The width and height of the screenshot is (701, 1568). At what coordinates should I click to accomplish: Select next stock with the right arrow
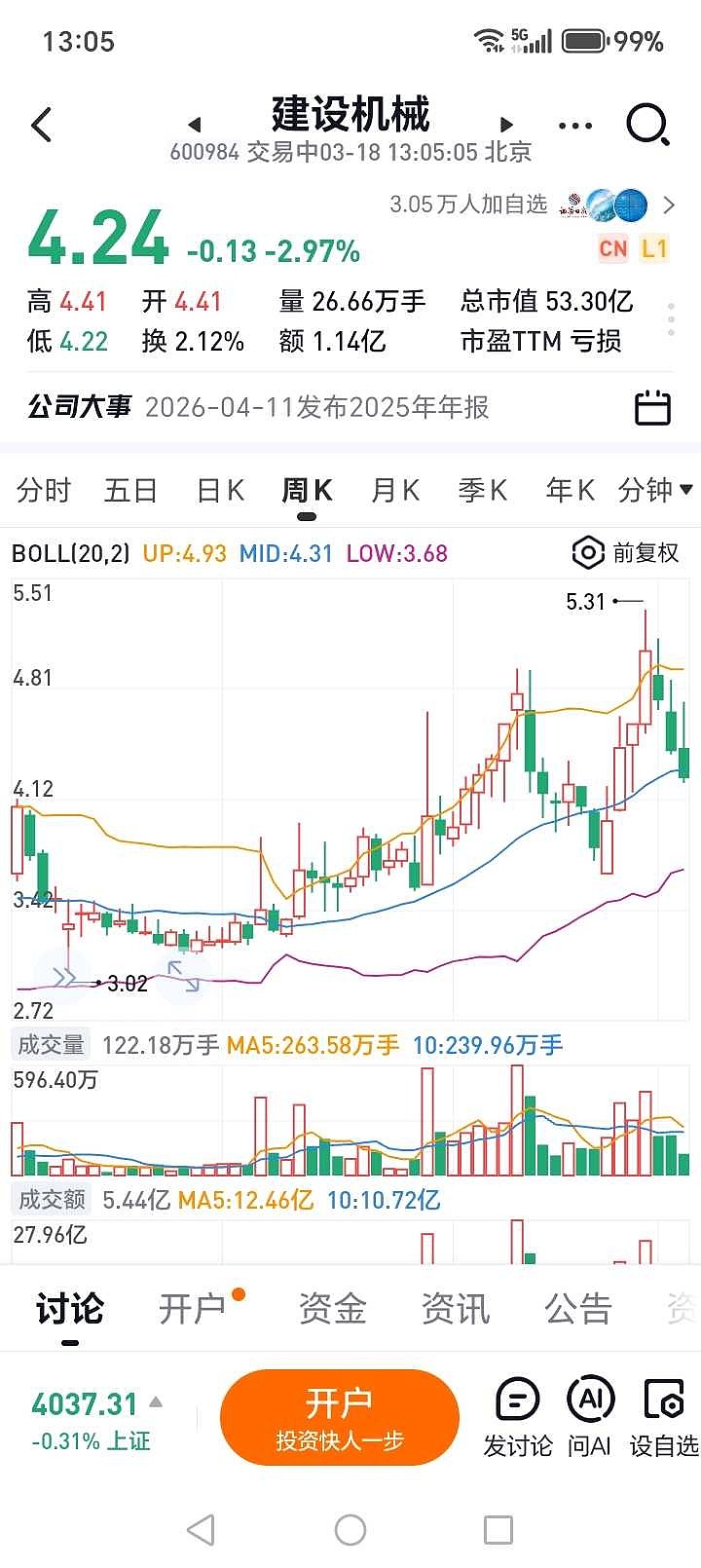pyautogui.click(x=506, y=126)
